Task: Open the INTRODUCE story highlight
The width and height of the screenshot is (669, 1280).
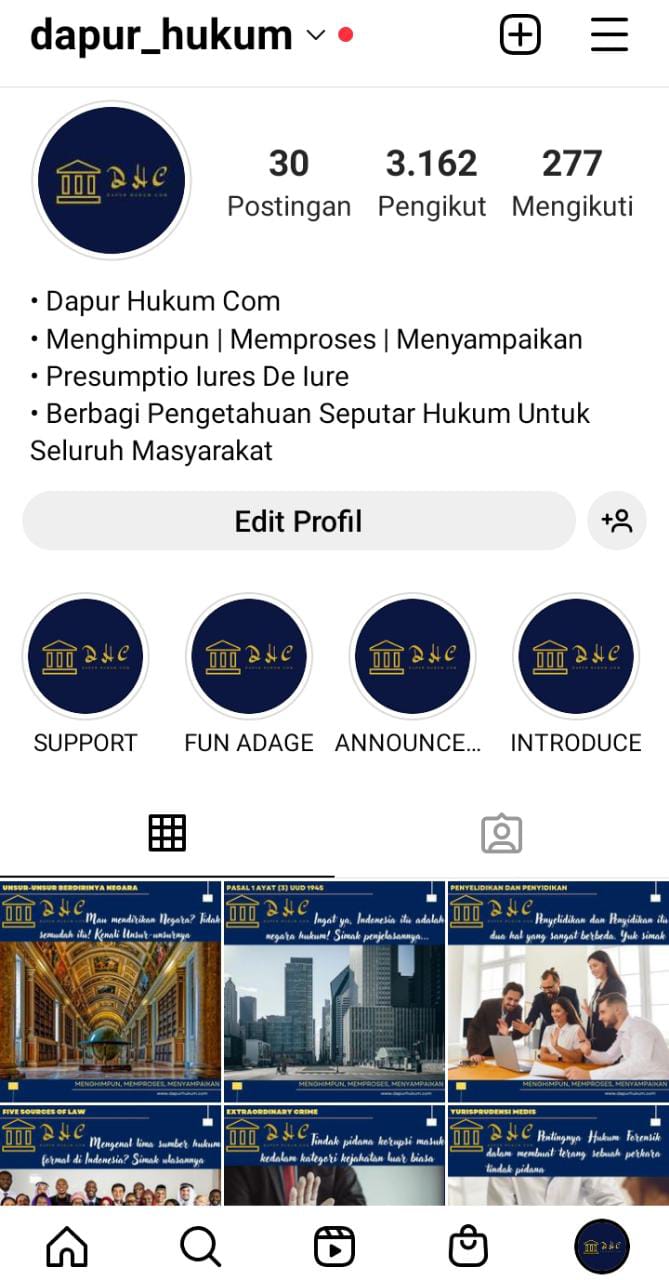Action: (575, 657)
